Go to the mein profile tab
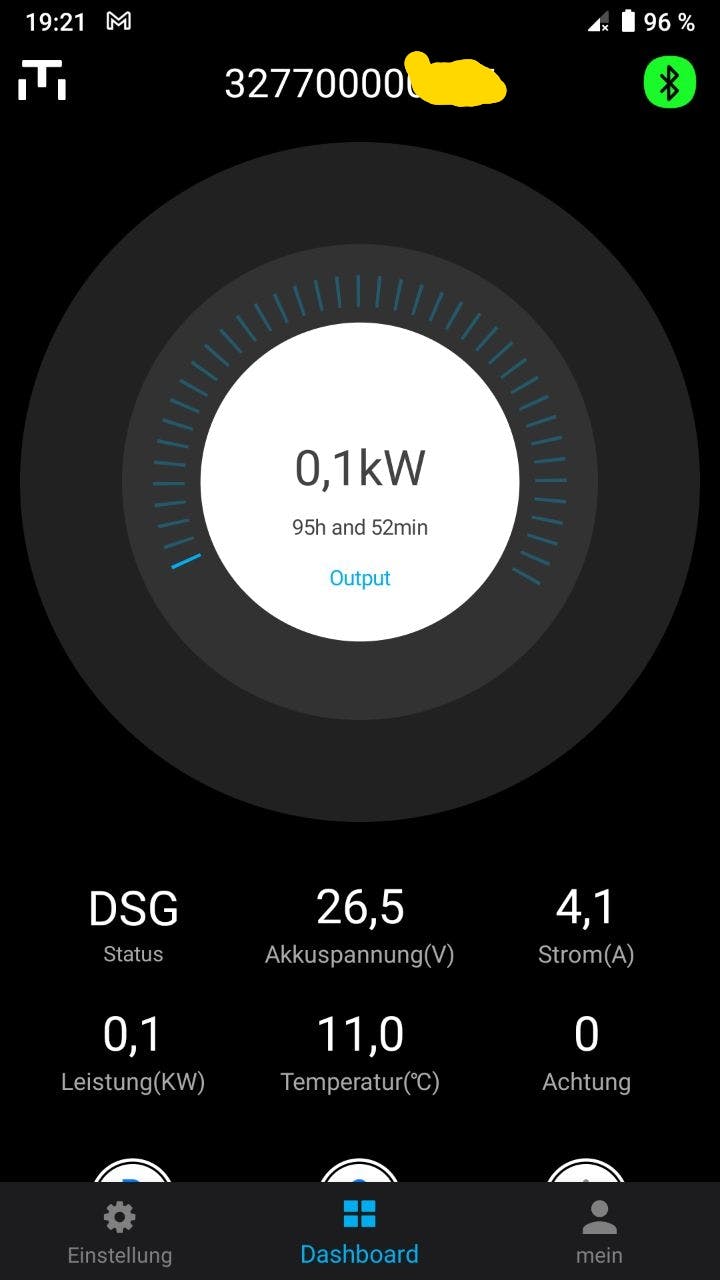 tap(599, 1232)
